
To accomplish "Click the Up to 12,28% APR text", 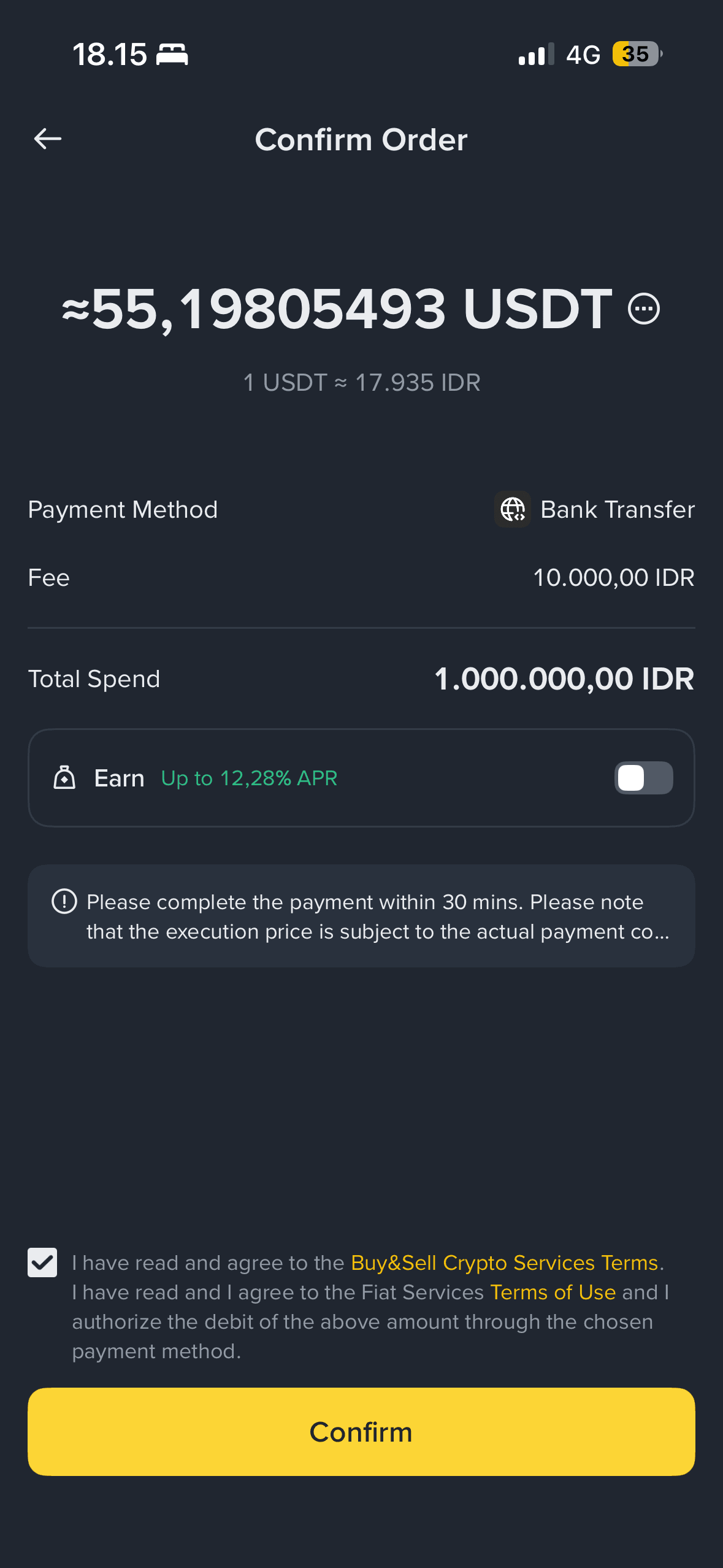I will point(249,777).
